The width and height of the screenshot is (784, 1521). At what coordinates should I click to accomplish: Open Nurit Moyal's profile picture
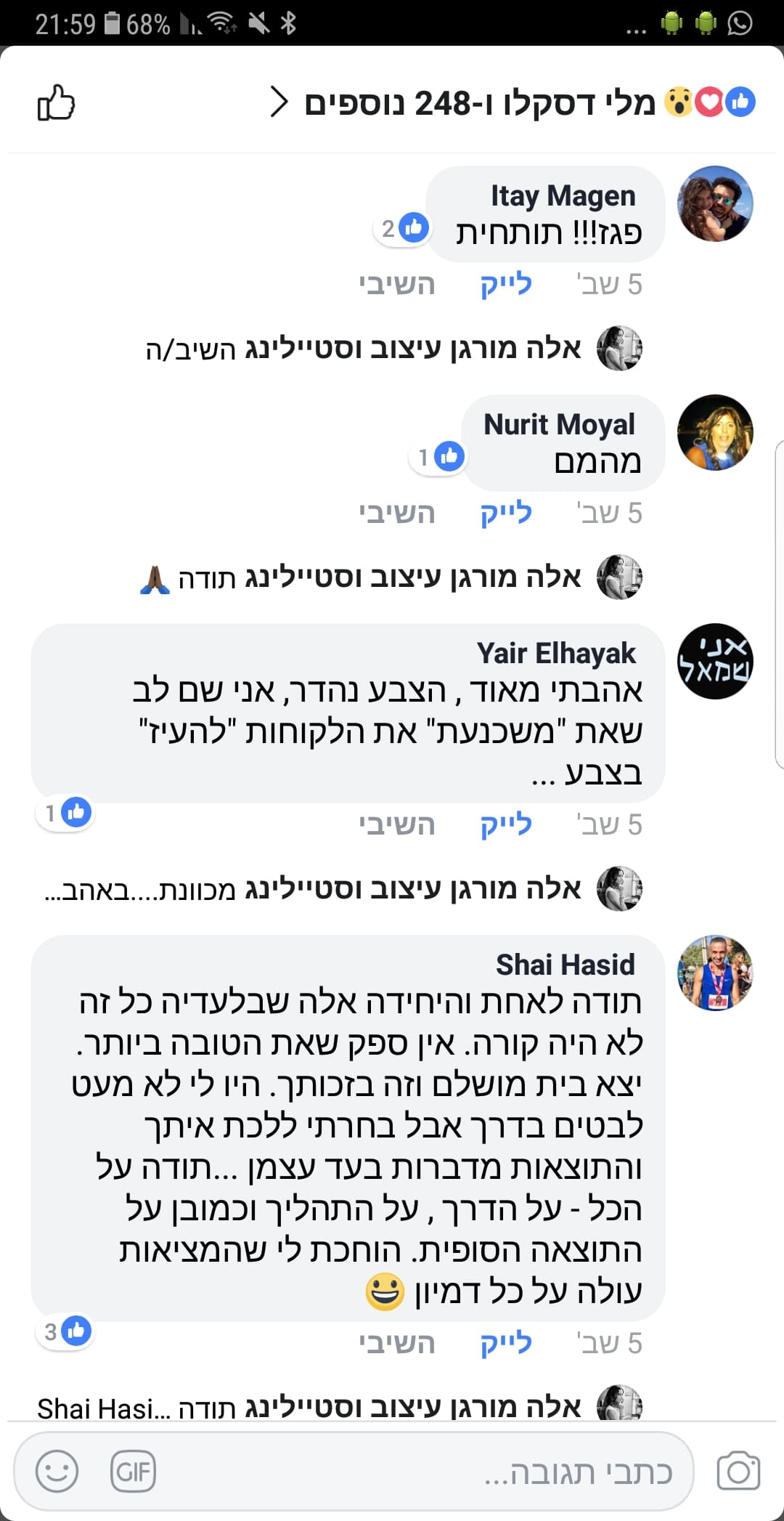pyautogui.click(x=715, y=433)
